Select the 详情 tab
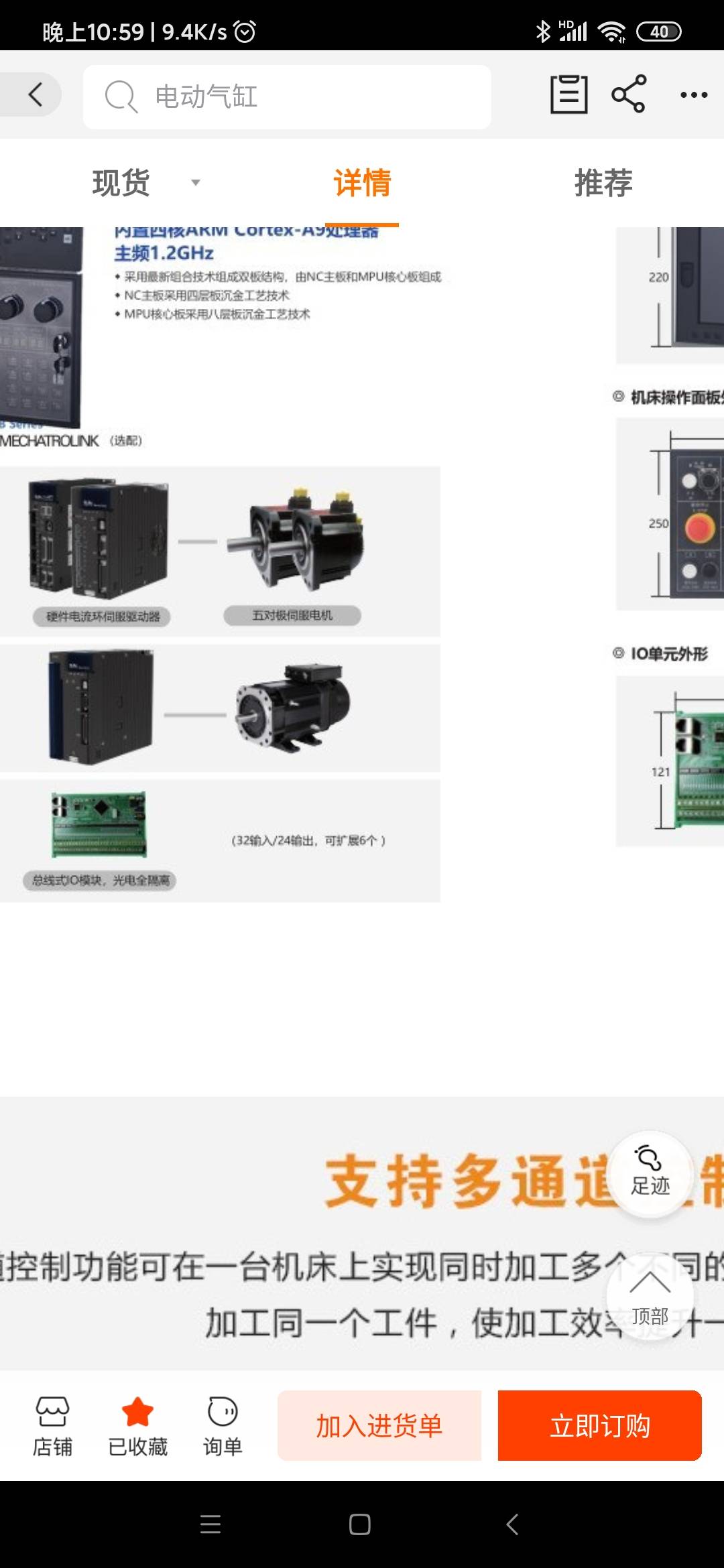Image resolution: width=724 pixels, height=1568 pixels. (x=362, y=183)
